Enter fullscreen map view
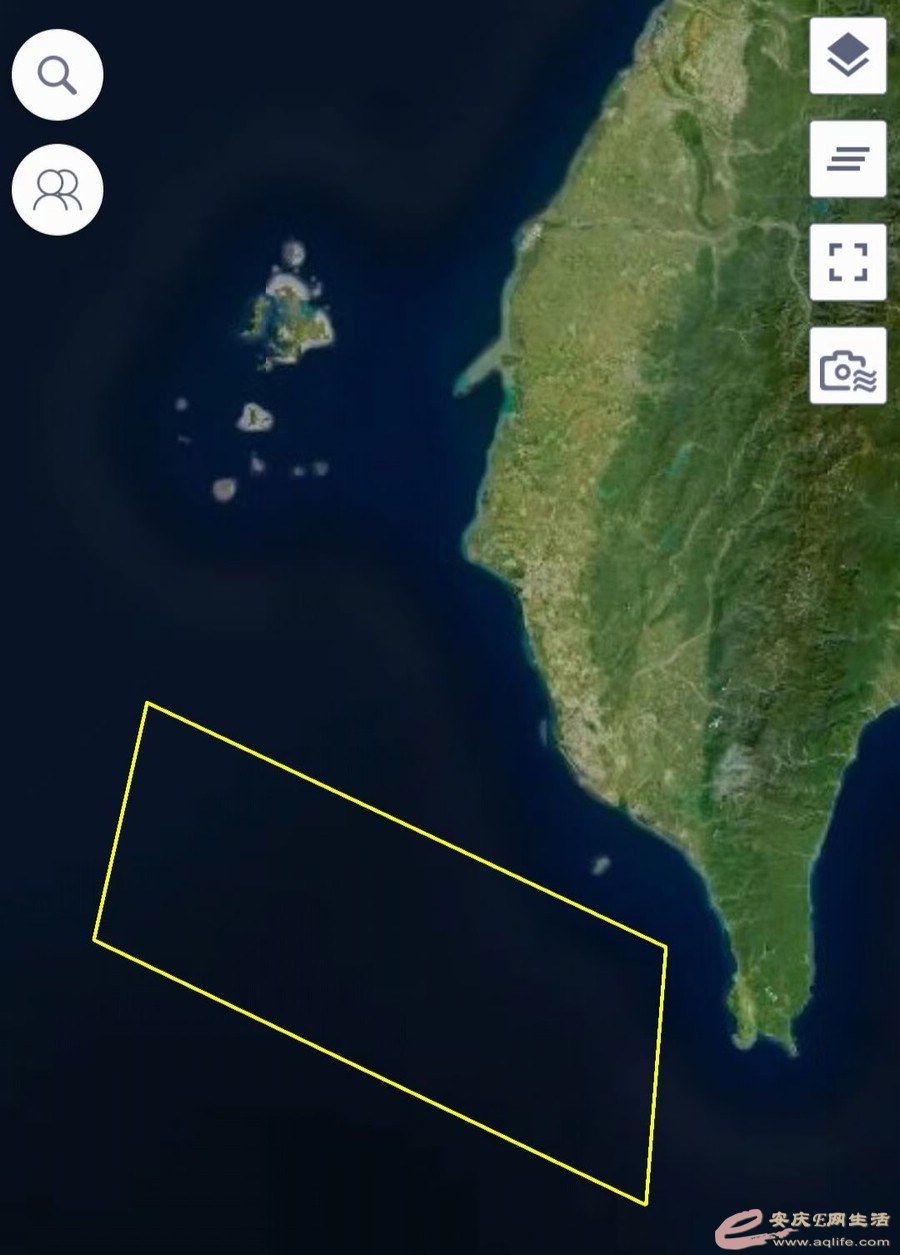Screen dimensions: 900x1255 pyautogui.click(x=847, y=262)
